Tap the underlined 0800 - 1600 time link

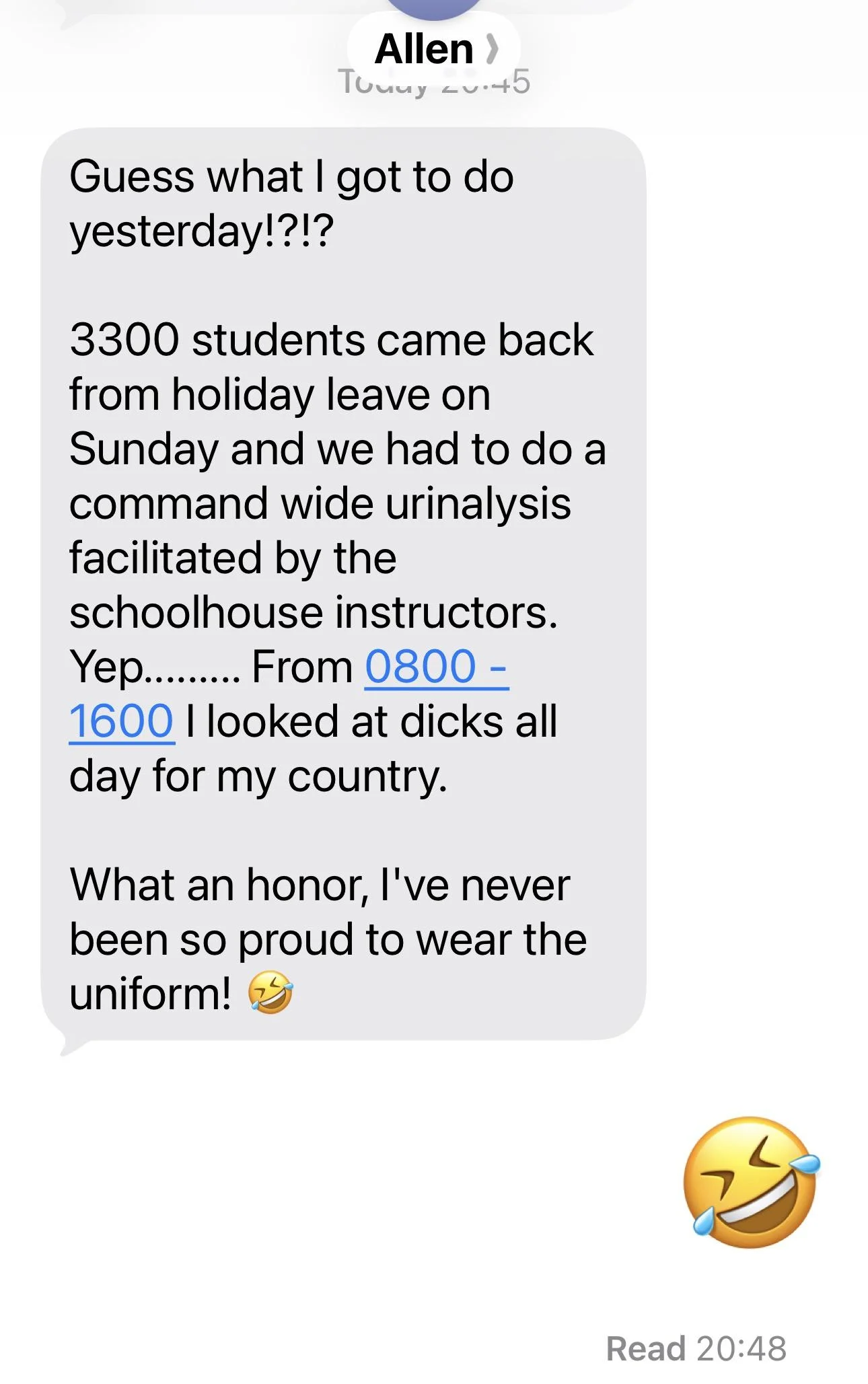435,667
